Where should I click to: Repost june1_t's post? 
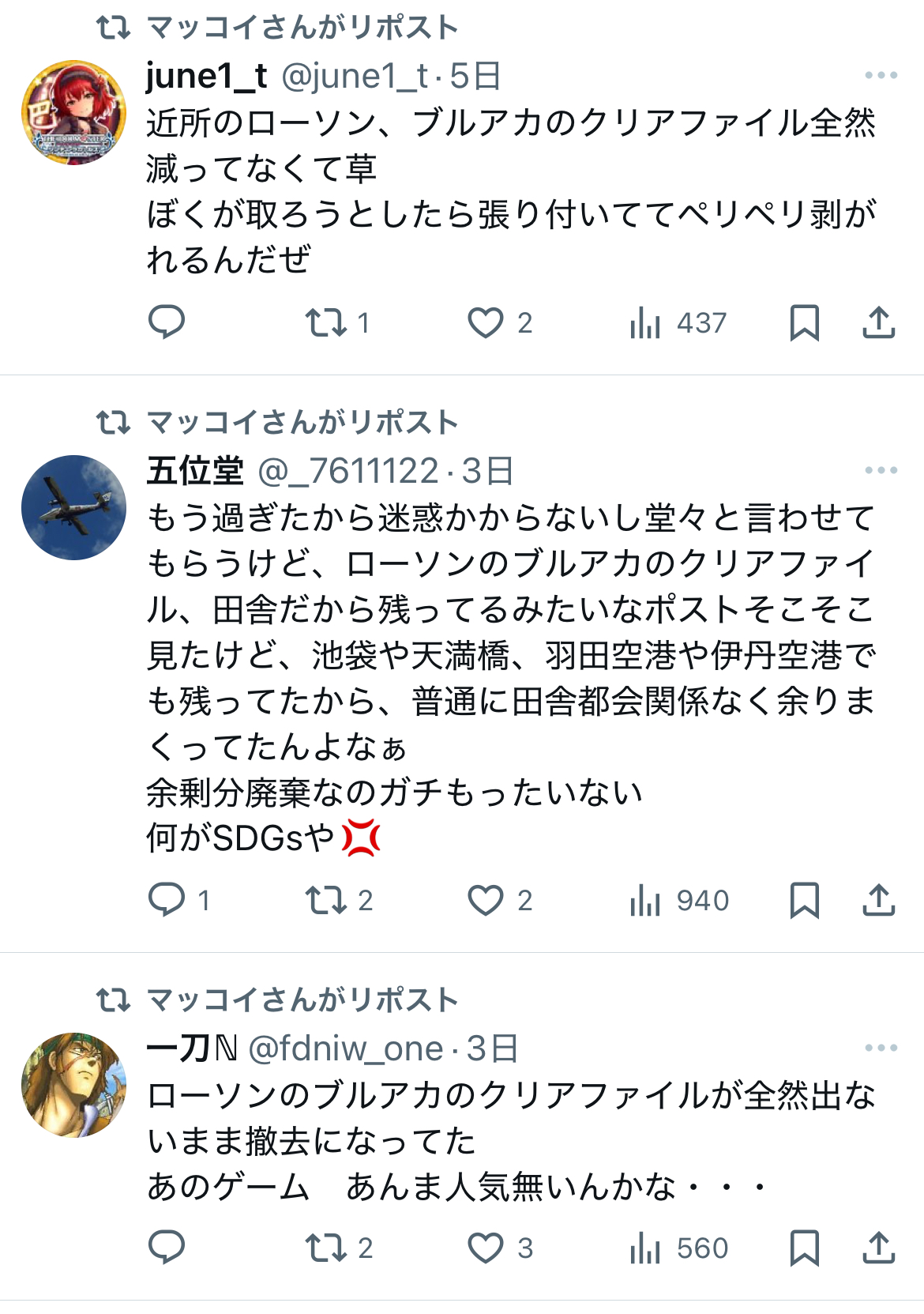(326, 322)
